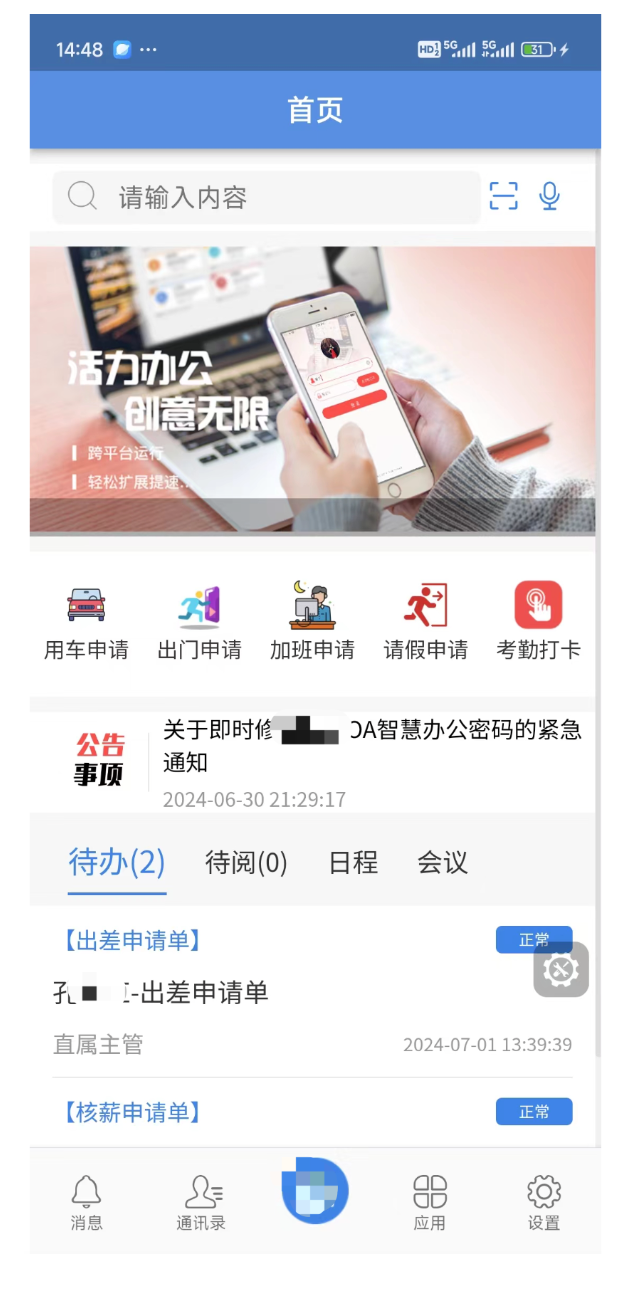Open 请假申请 leave request
The height and width of the screenshot is (1306, 634).
point(426,622)
